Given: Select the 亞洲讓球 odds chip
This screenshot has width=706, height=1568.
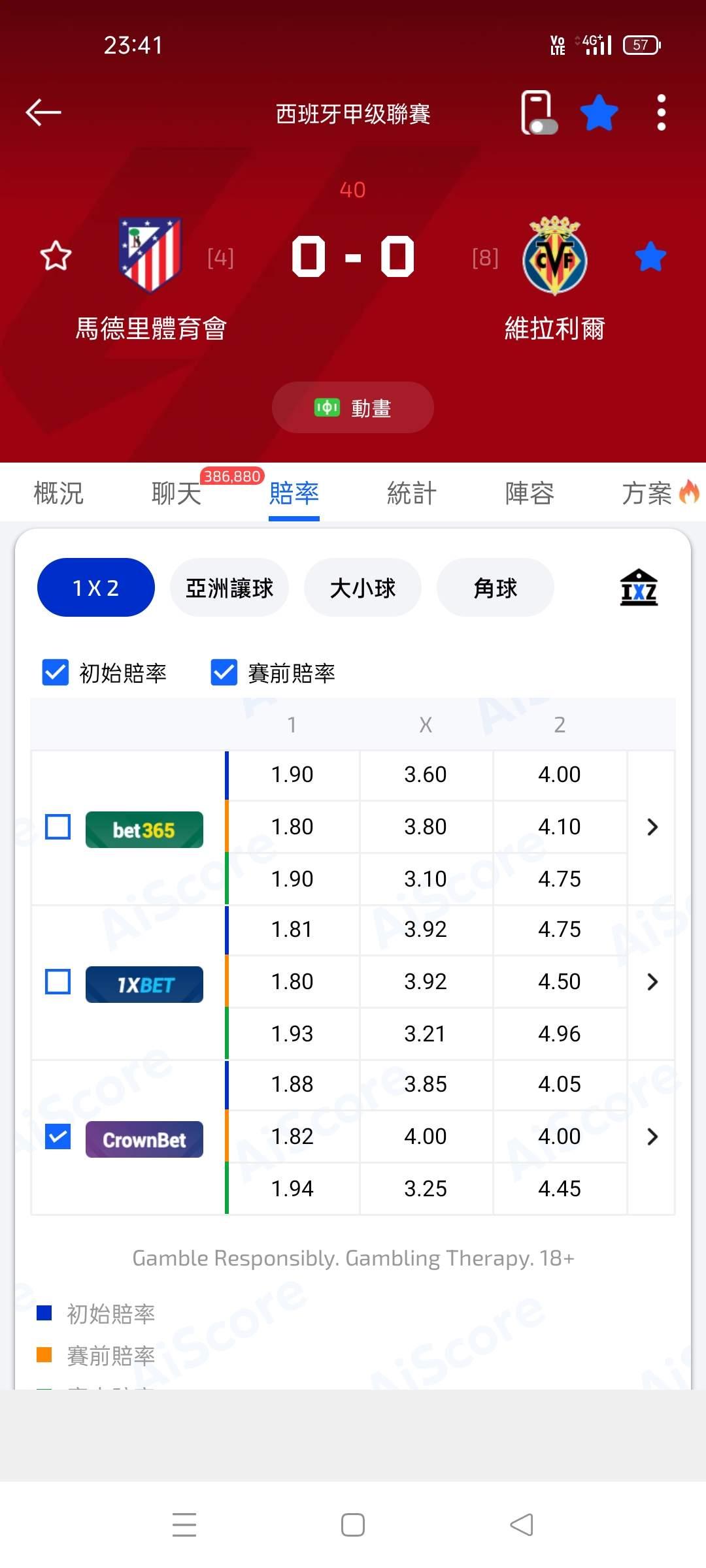Looking at the screenshot, I should [229, 588].
